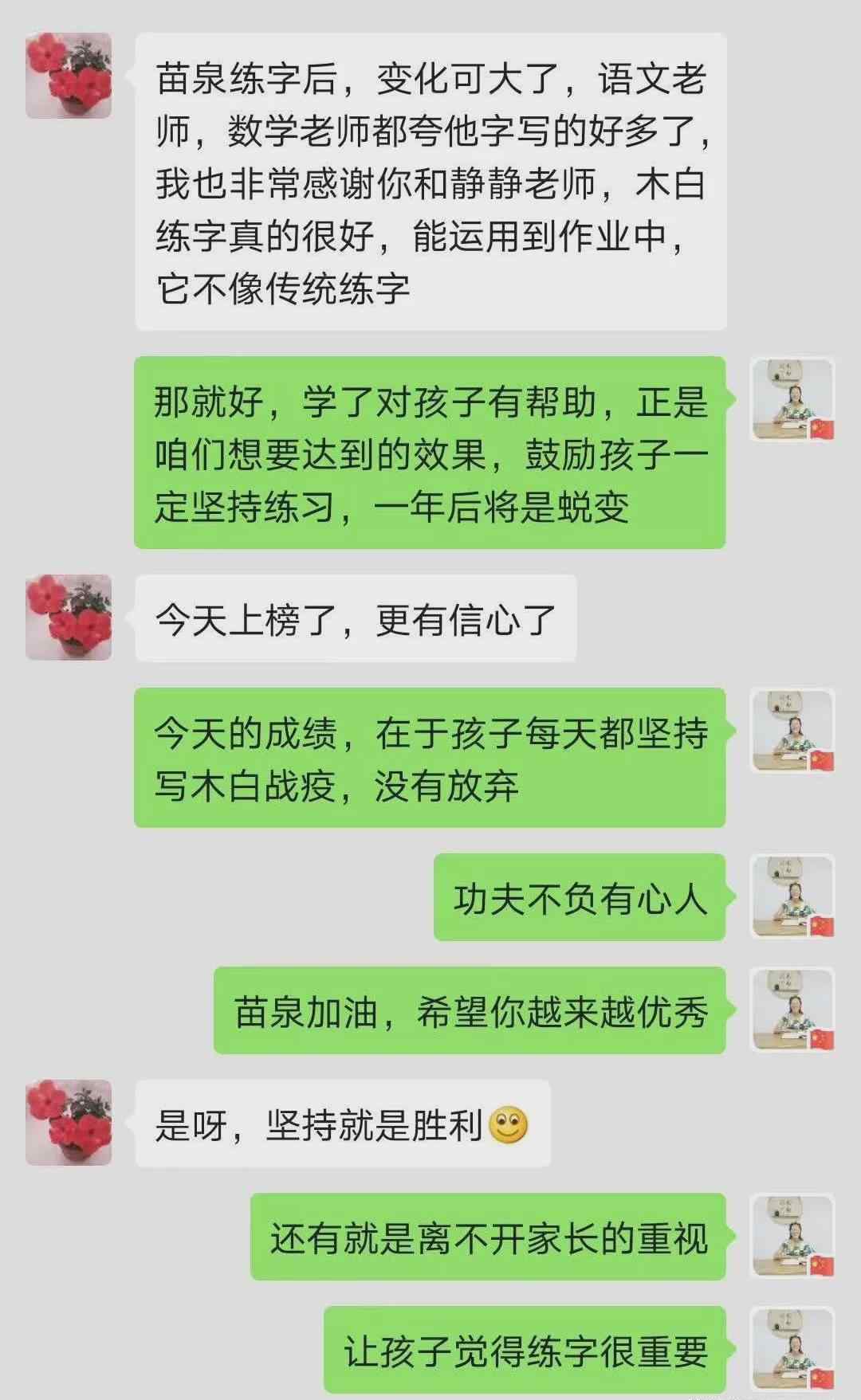The height and width of the screenshot is (1400, 861).
Task: Tap avatar beside 还有就是离不开家长的重视
Action: point(793,1236)
